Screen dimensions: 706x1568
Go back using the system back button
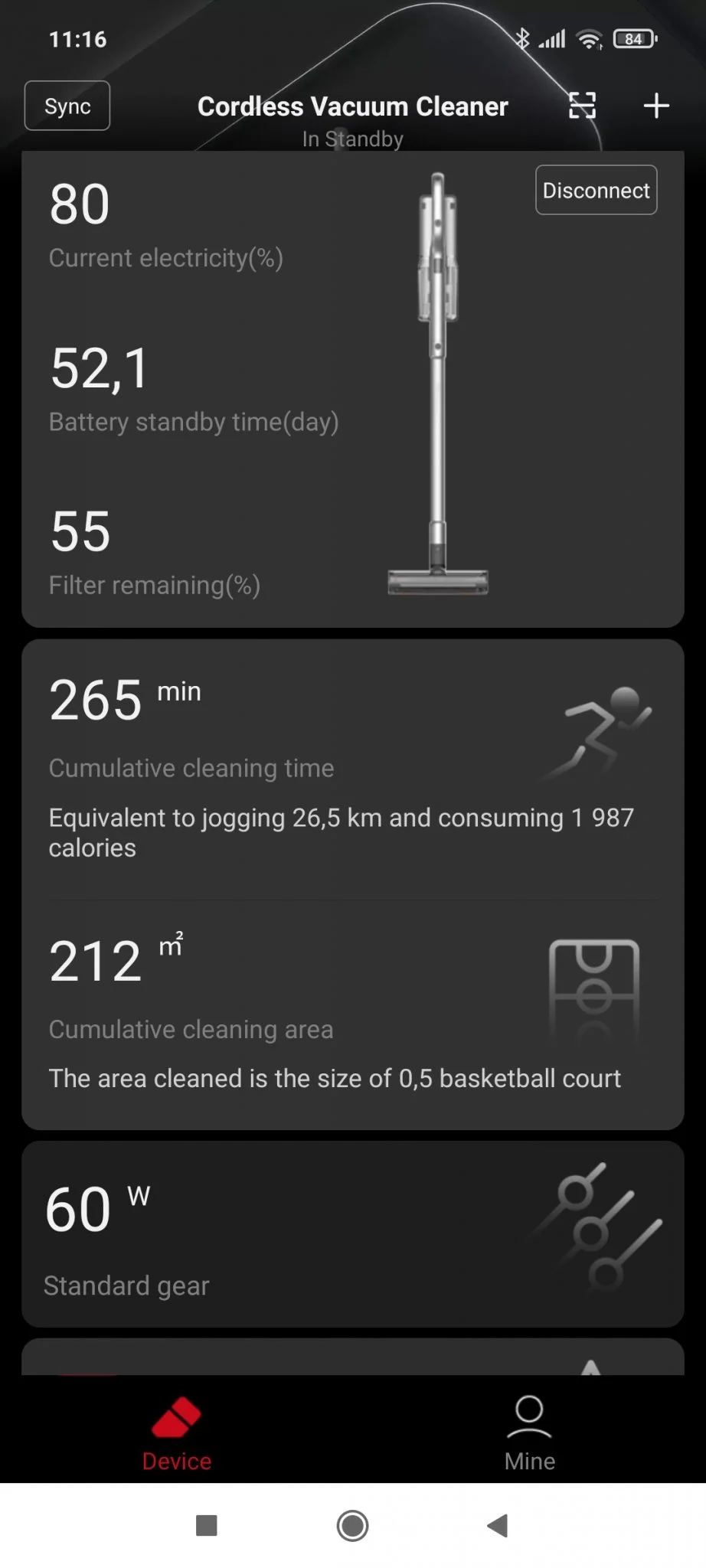point(498,1525)
